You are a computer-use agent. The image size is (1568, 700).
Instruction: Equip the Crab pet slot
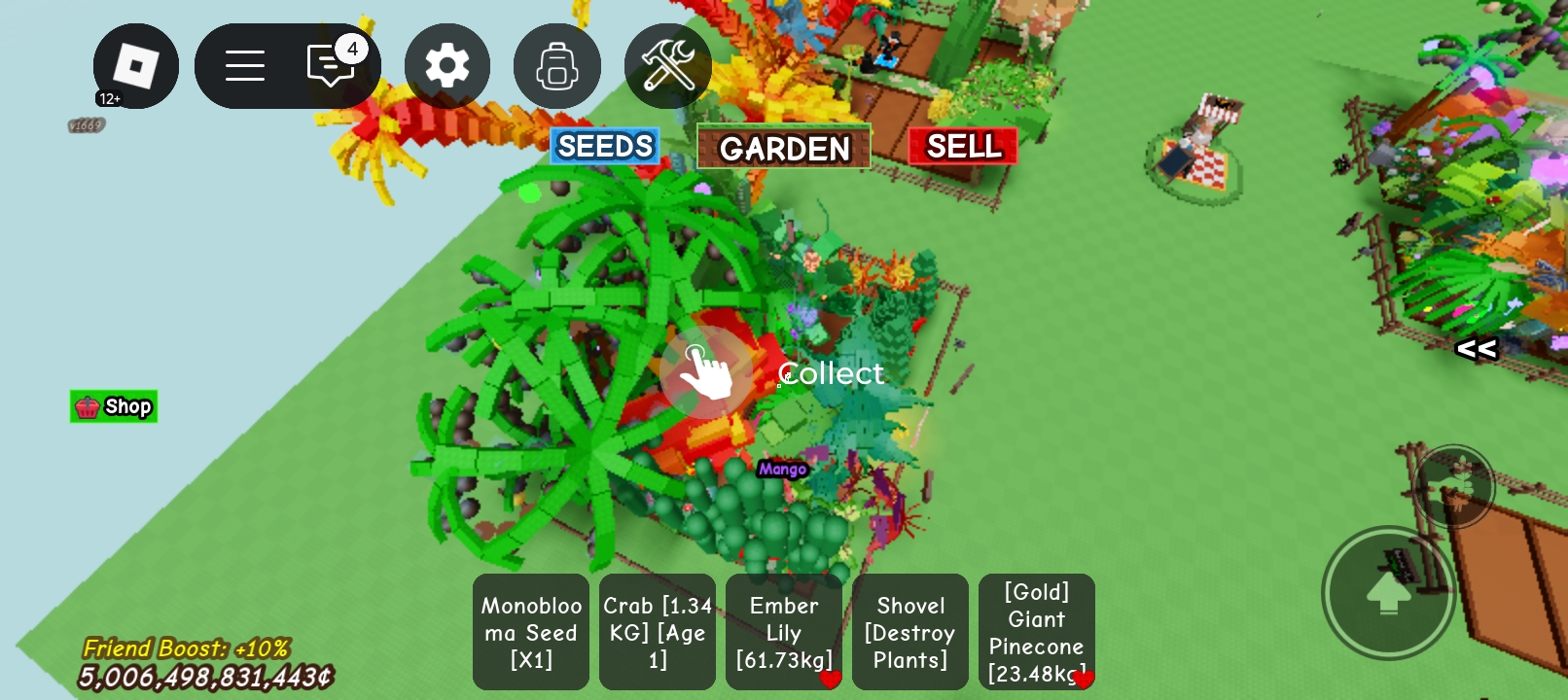658,632
